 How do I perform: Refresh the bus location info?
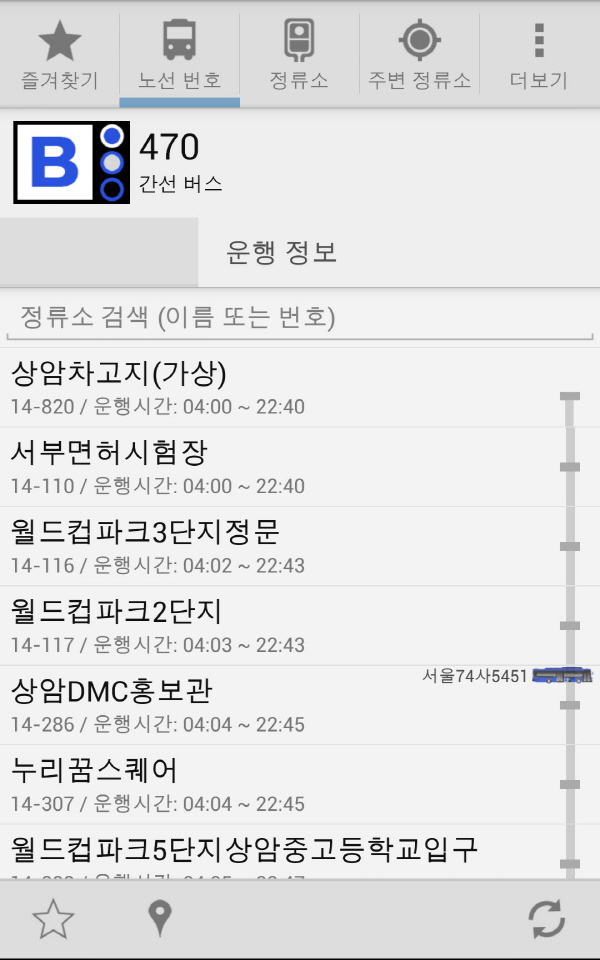(x=546, y=919)
